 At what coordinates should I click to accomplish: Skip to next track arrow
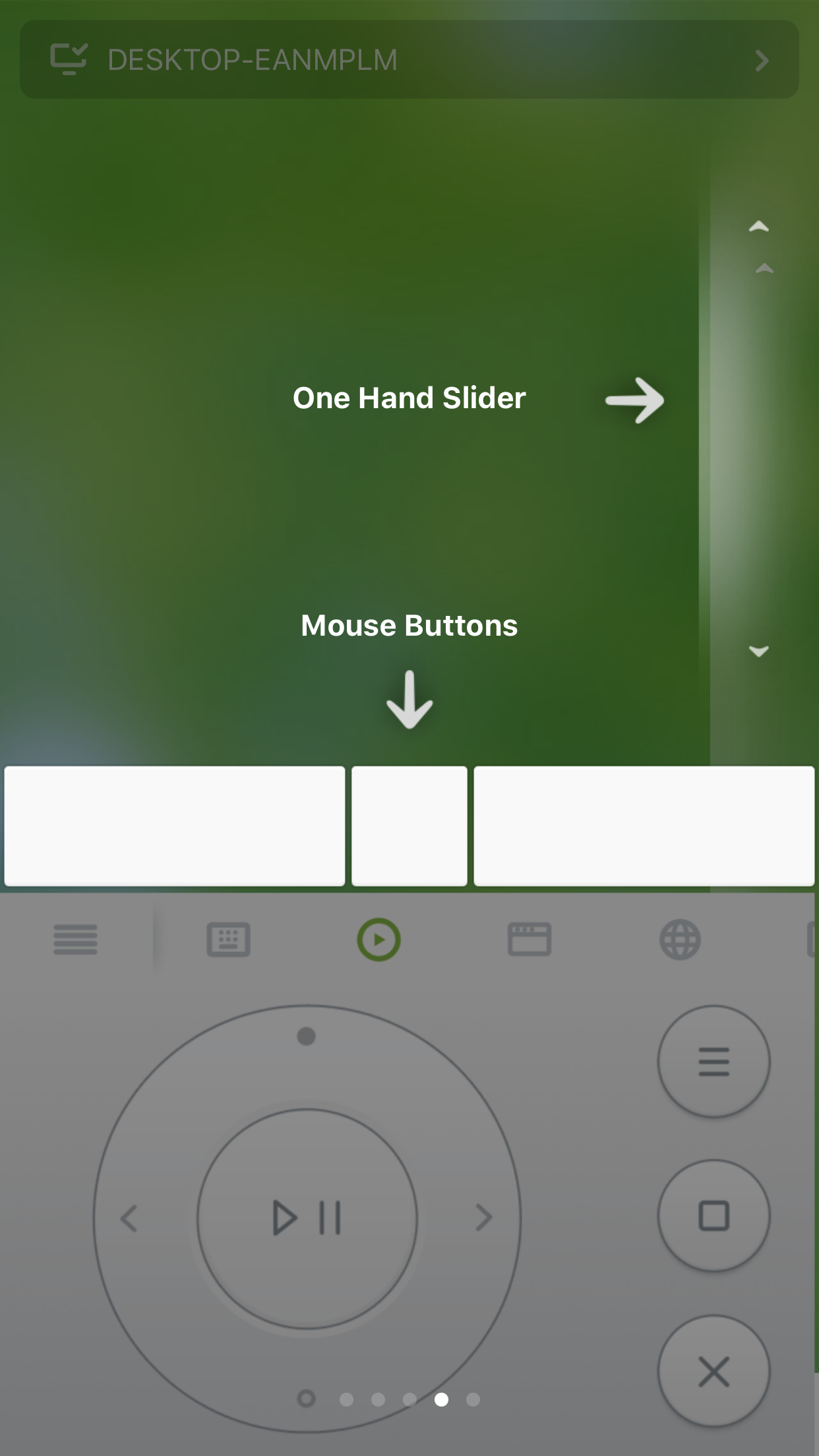(x=484, y=1218)
